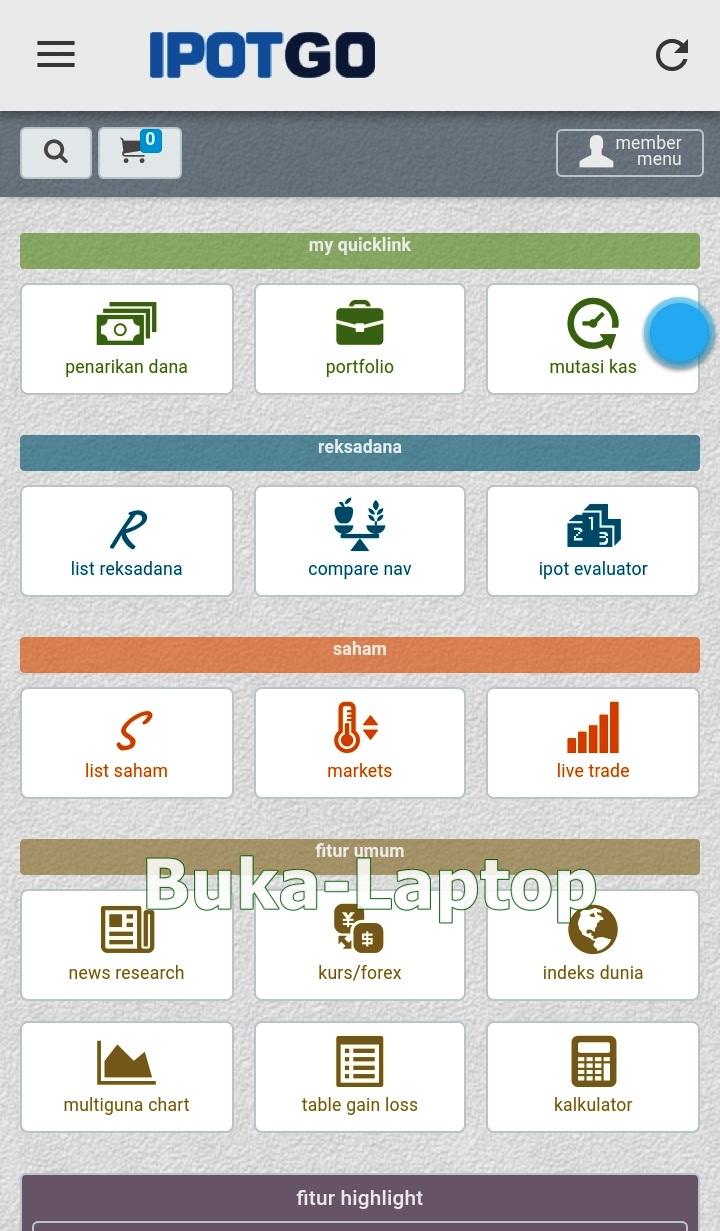The image size is (720, 1231).
Task: Check the markets tile
Action: [x=360, y=743]
